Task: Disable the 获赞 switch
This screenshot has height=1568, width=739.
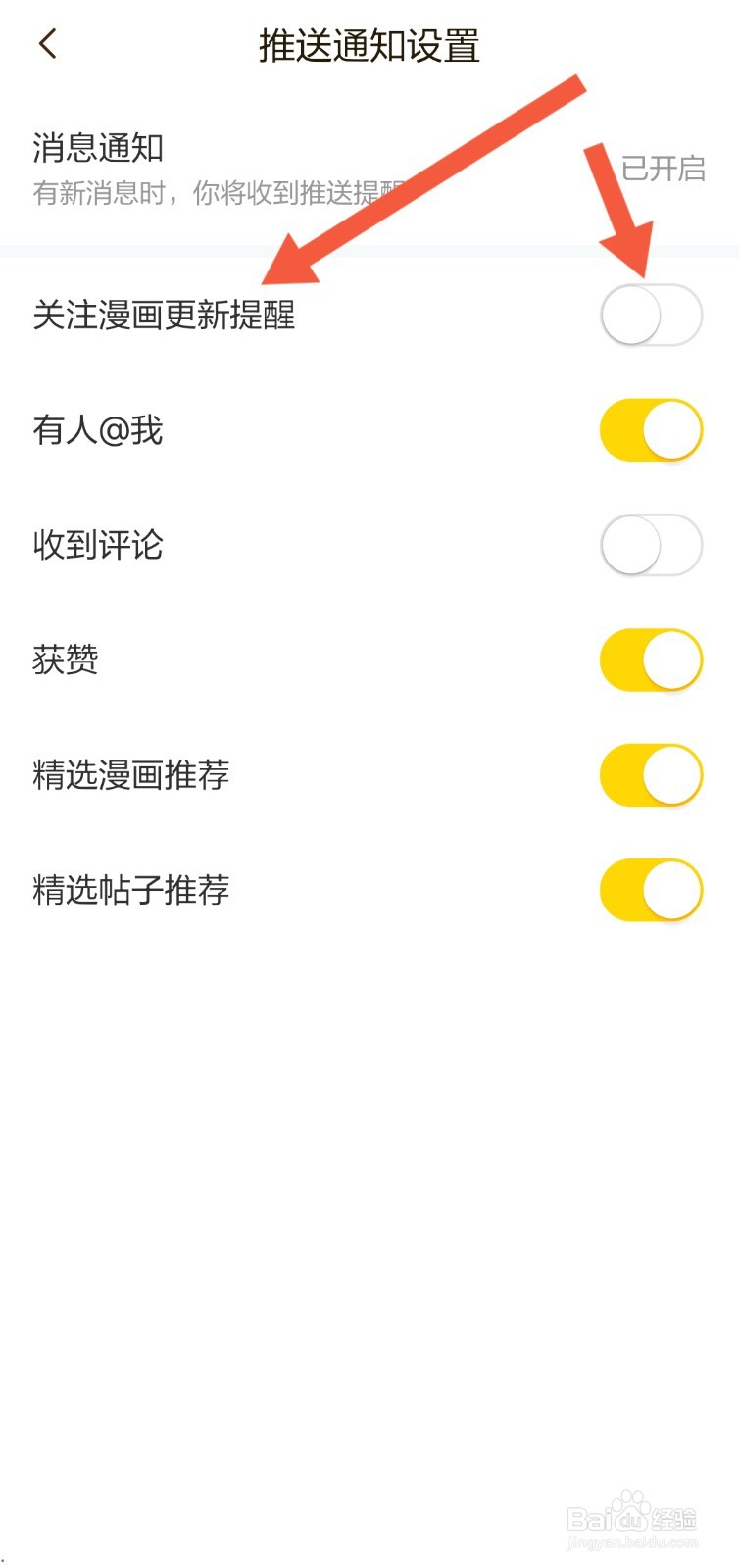Action: click(x=651, y=660)
